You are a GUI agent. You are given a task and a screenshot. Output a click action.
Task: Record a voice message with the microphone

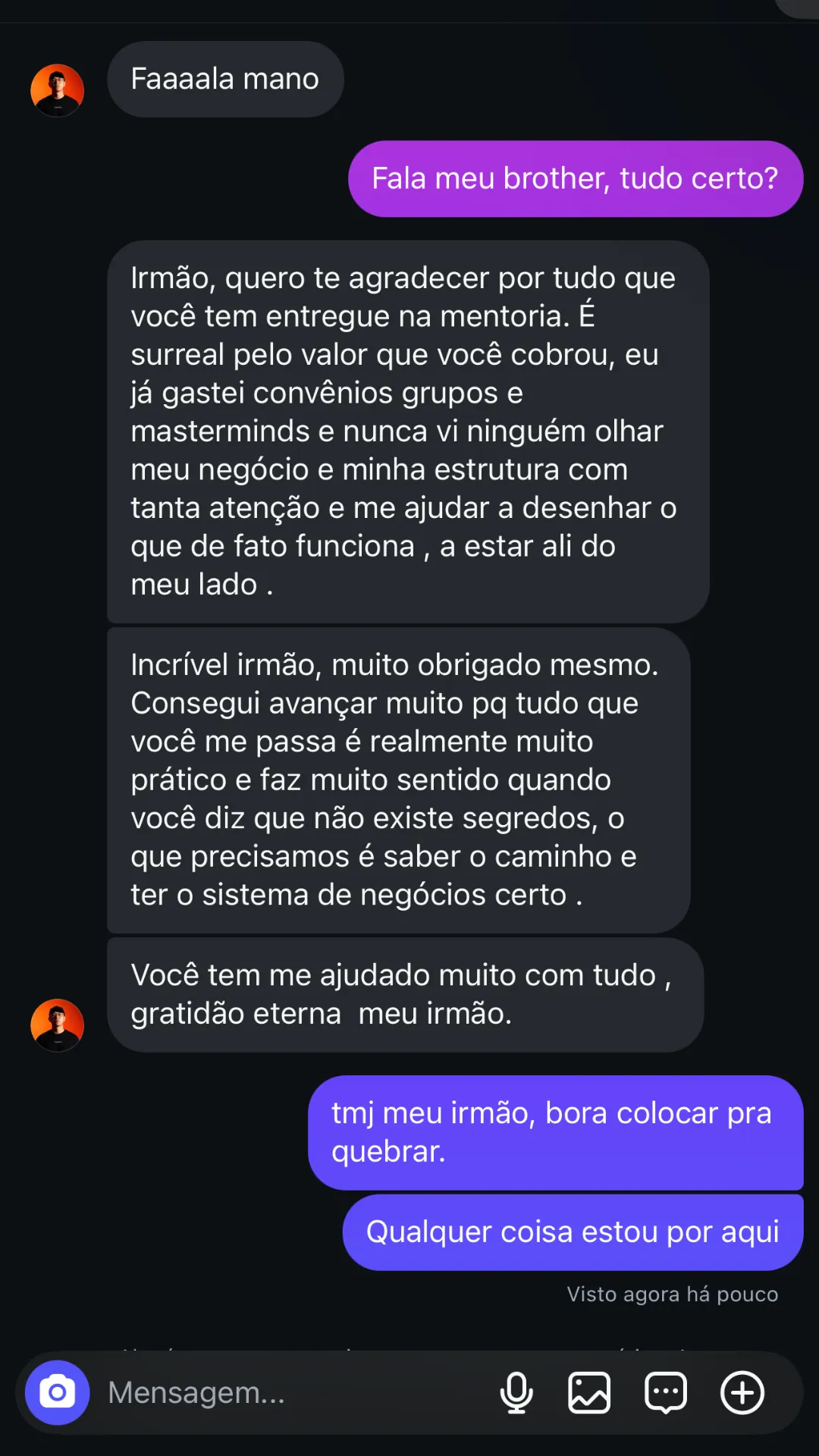[x=516, y=1392]
